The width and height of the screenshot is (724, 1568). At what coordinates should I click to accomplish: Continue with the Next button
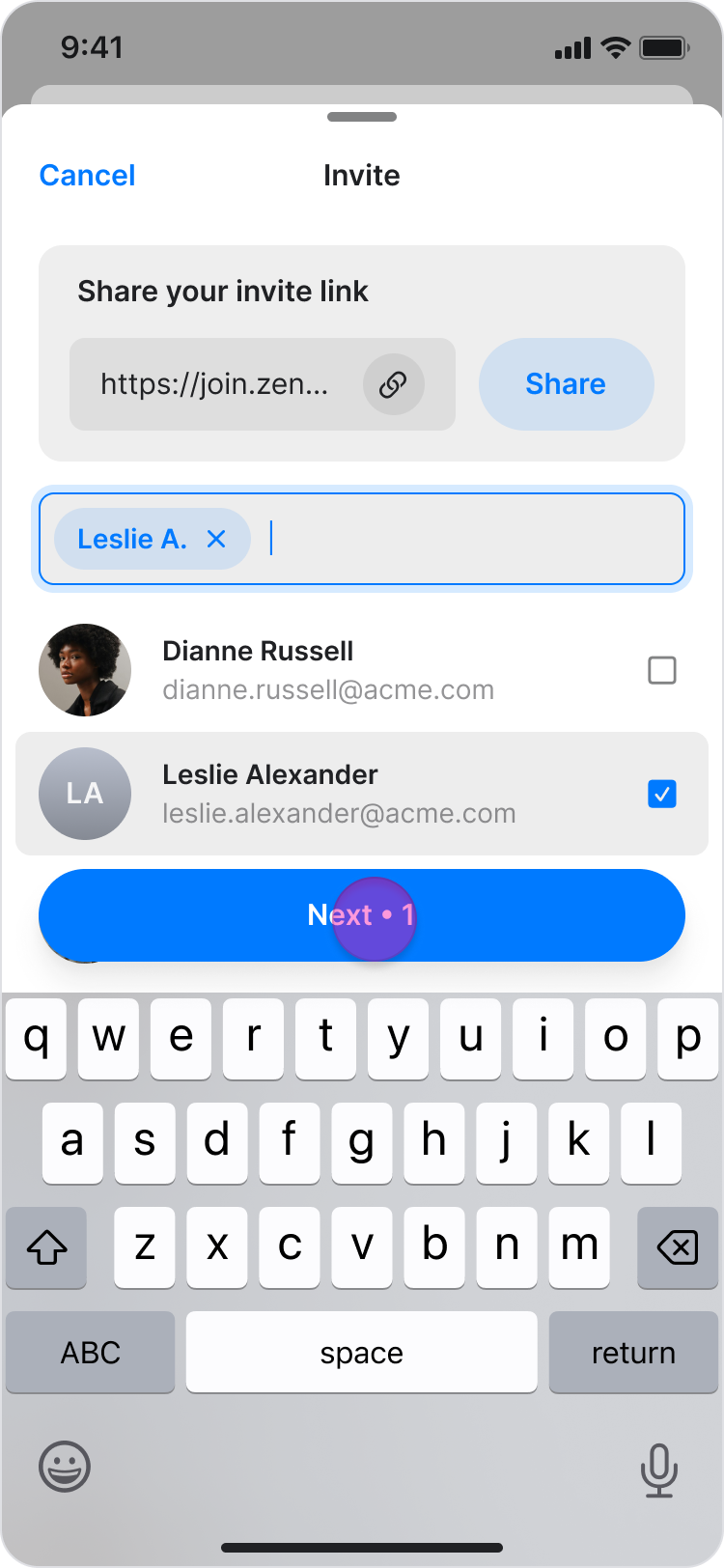pyautogui.click(x=362, y=915)
